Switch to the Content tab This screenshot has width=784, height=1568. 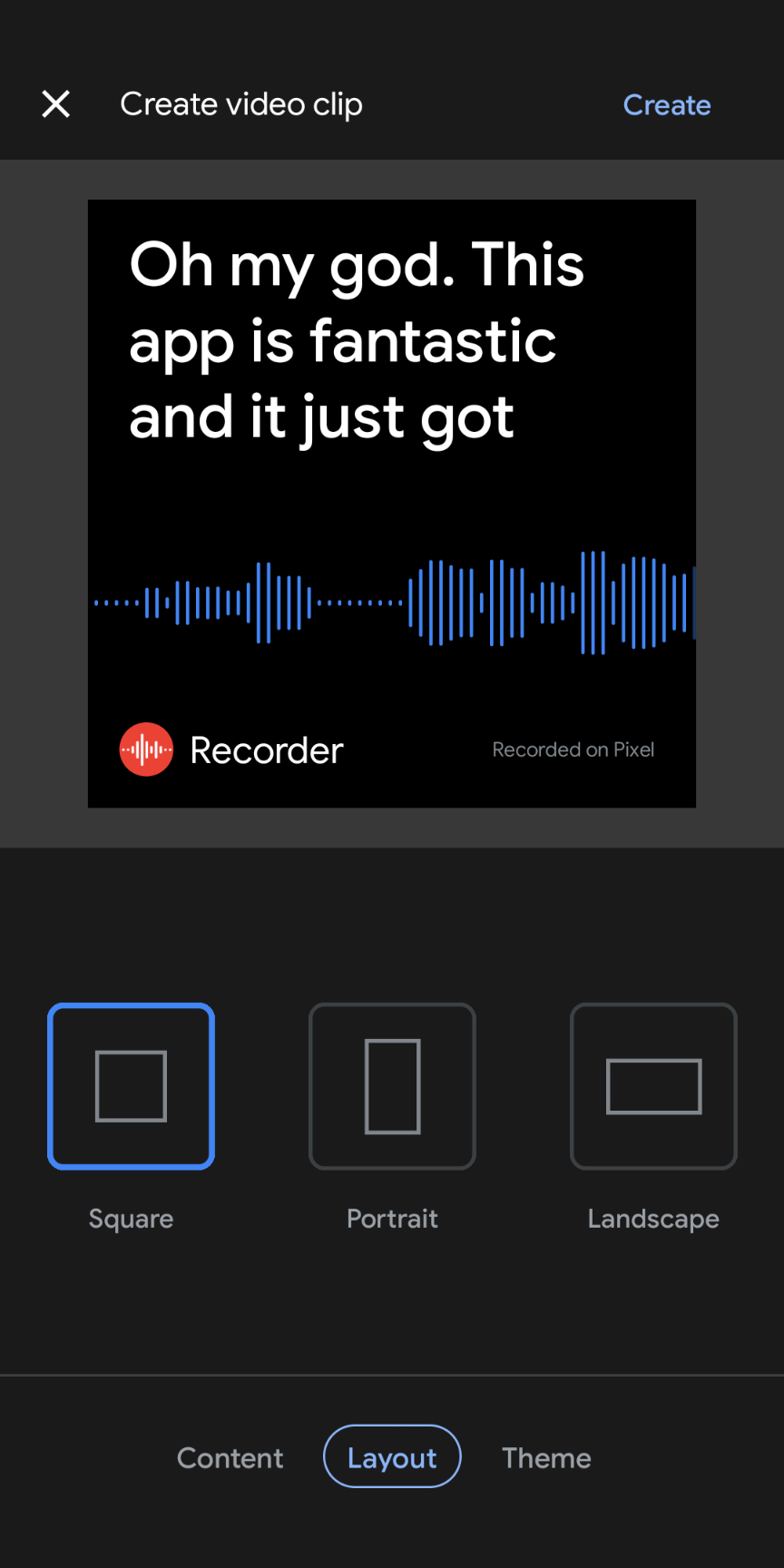pyautogui.click(x=230, y=1457)
